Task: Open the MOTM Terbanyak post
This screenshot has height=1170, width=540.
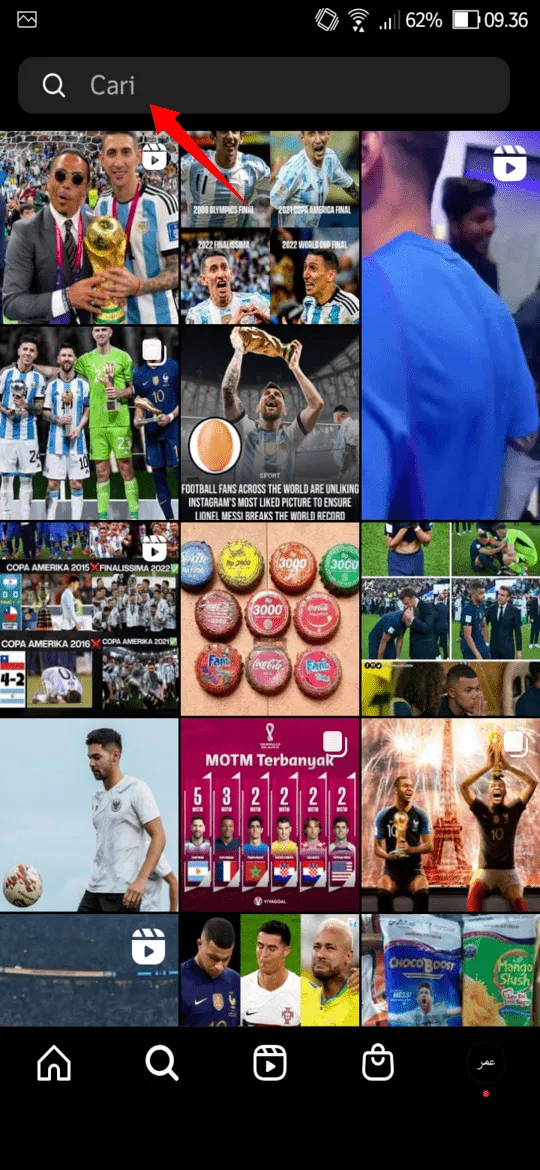Action: click(270, 815)
